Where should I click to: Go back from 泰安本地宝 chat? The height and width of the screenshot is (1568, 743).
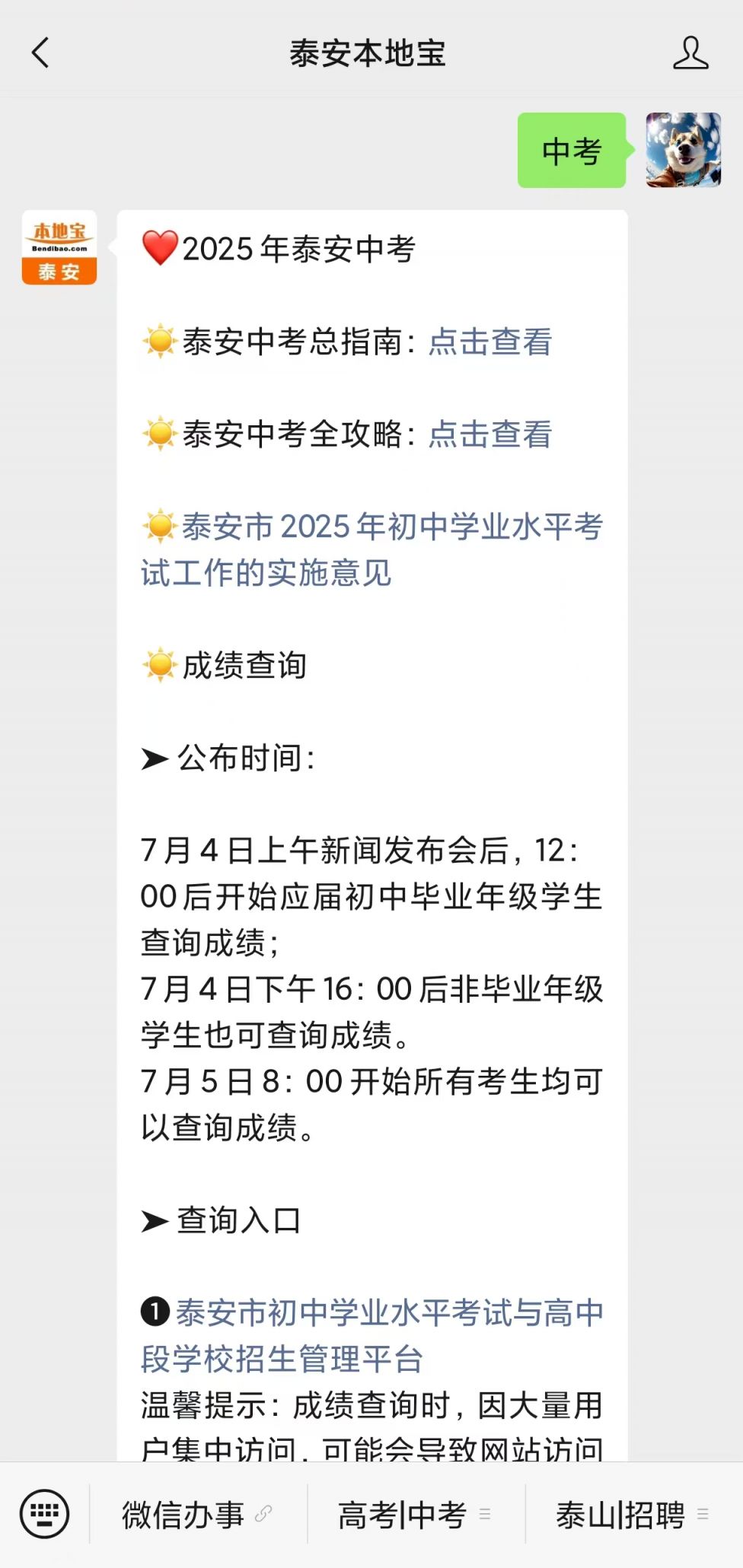click(x=40, y=53)
